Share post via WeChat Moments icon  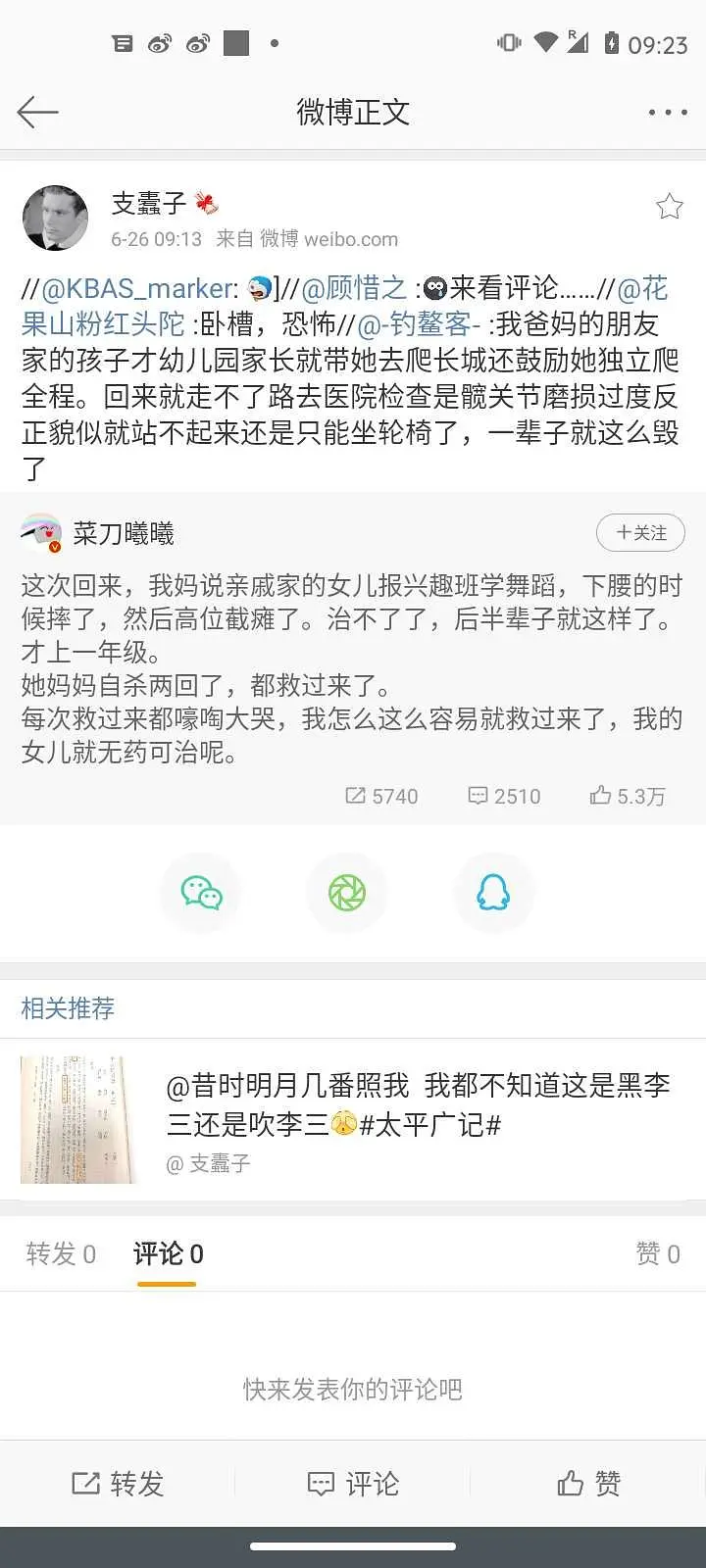347,892
